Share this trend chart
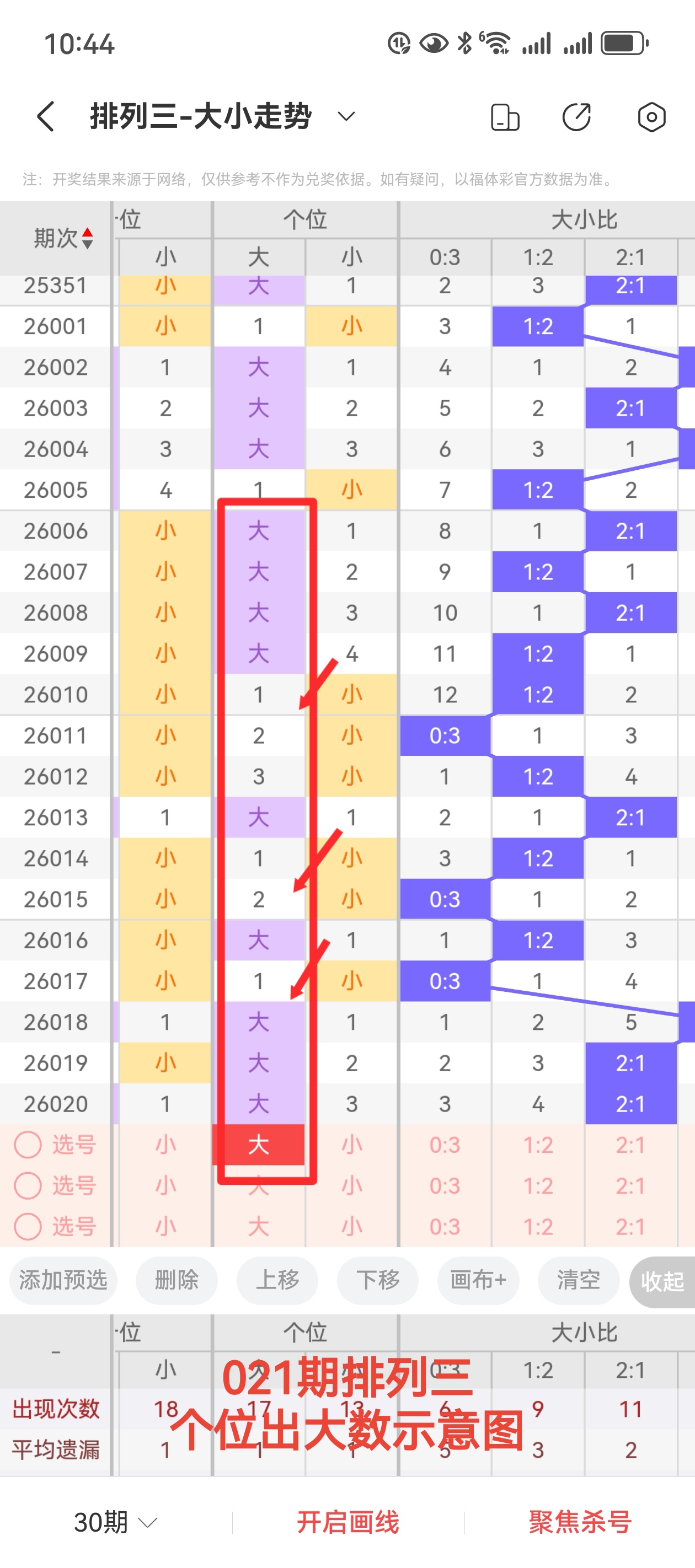The height and width of the screenshot is (1568, 695). coord(576,117)
